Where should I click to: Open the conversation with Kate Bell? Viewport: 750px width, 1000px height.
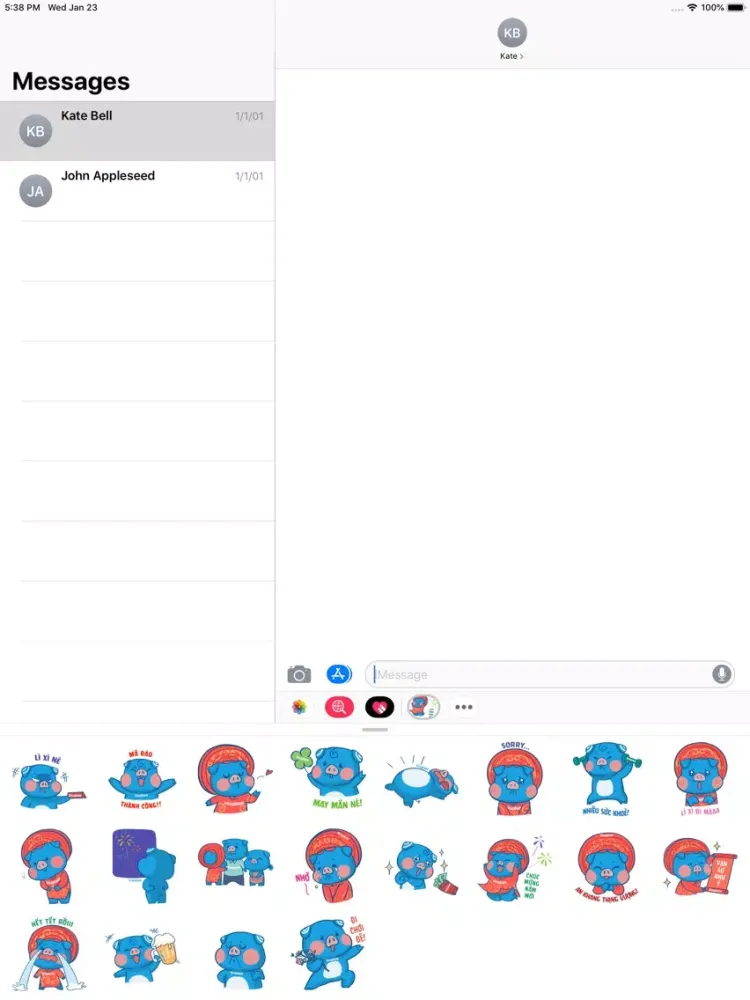point(137,131)
